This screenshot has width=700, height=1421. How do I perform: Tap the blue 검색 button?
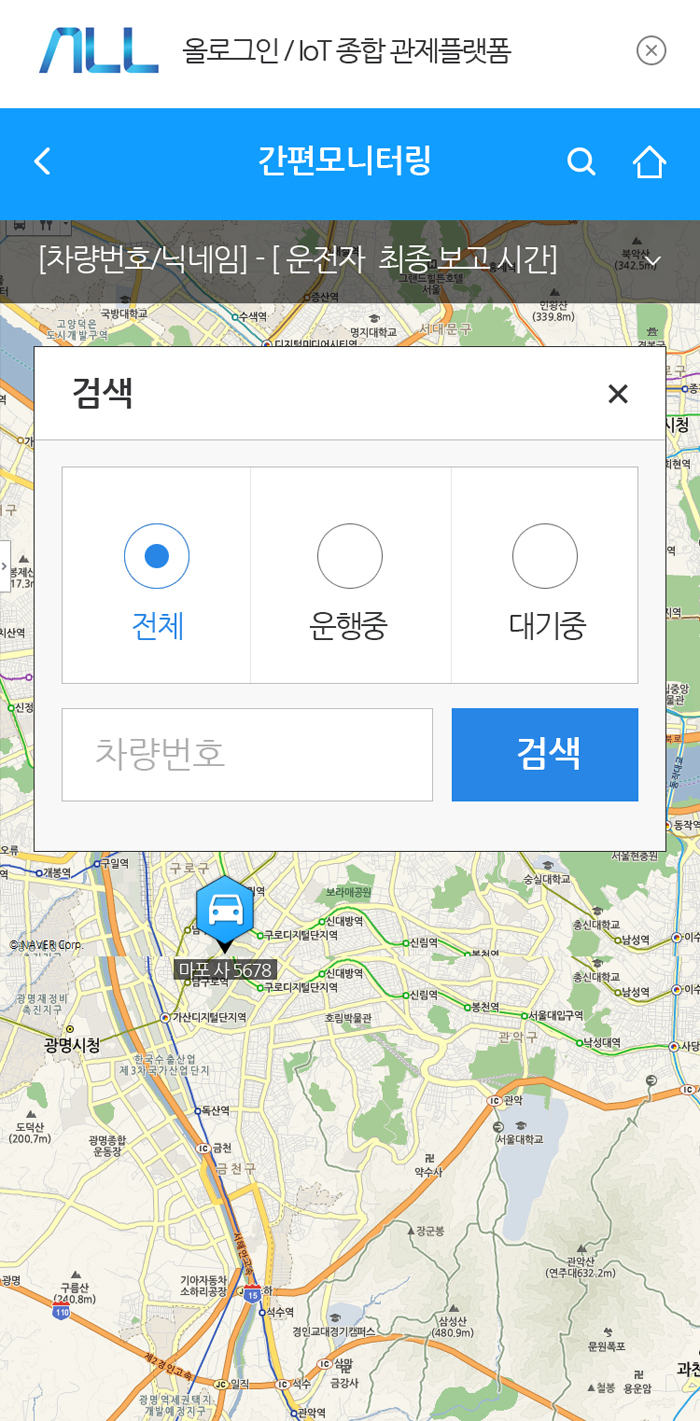click(545, 754)
